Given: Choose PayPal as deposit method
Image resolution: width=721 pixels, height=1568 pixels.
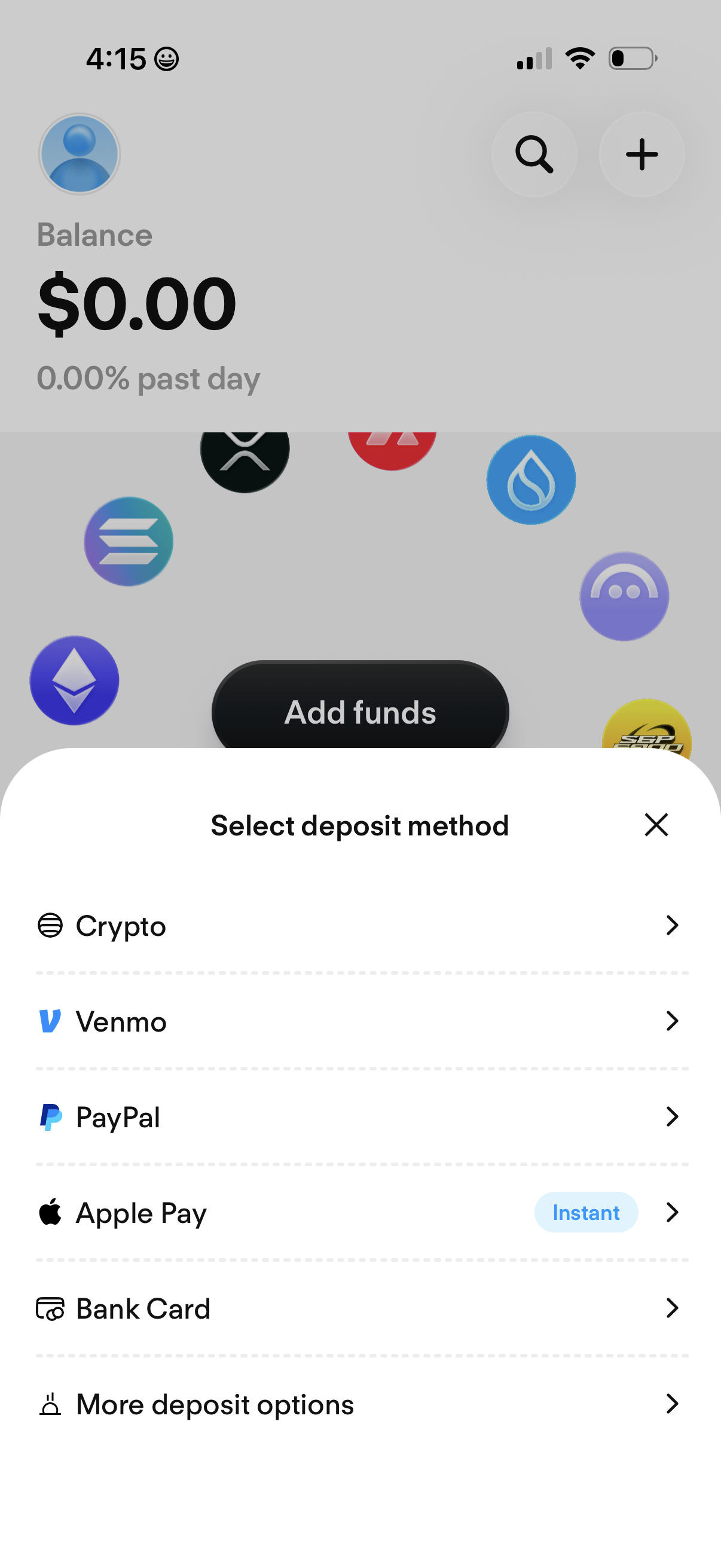Looking at the screenshot, I should click(360, 1116).
